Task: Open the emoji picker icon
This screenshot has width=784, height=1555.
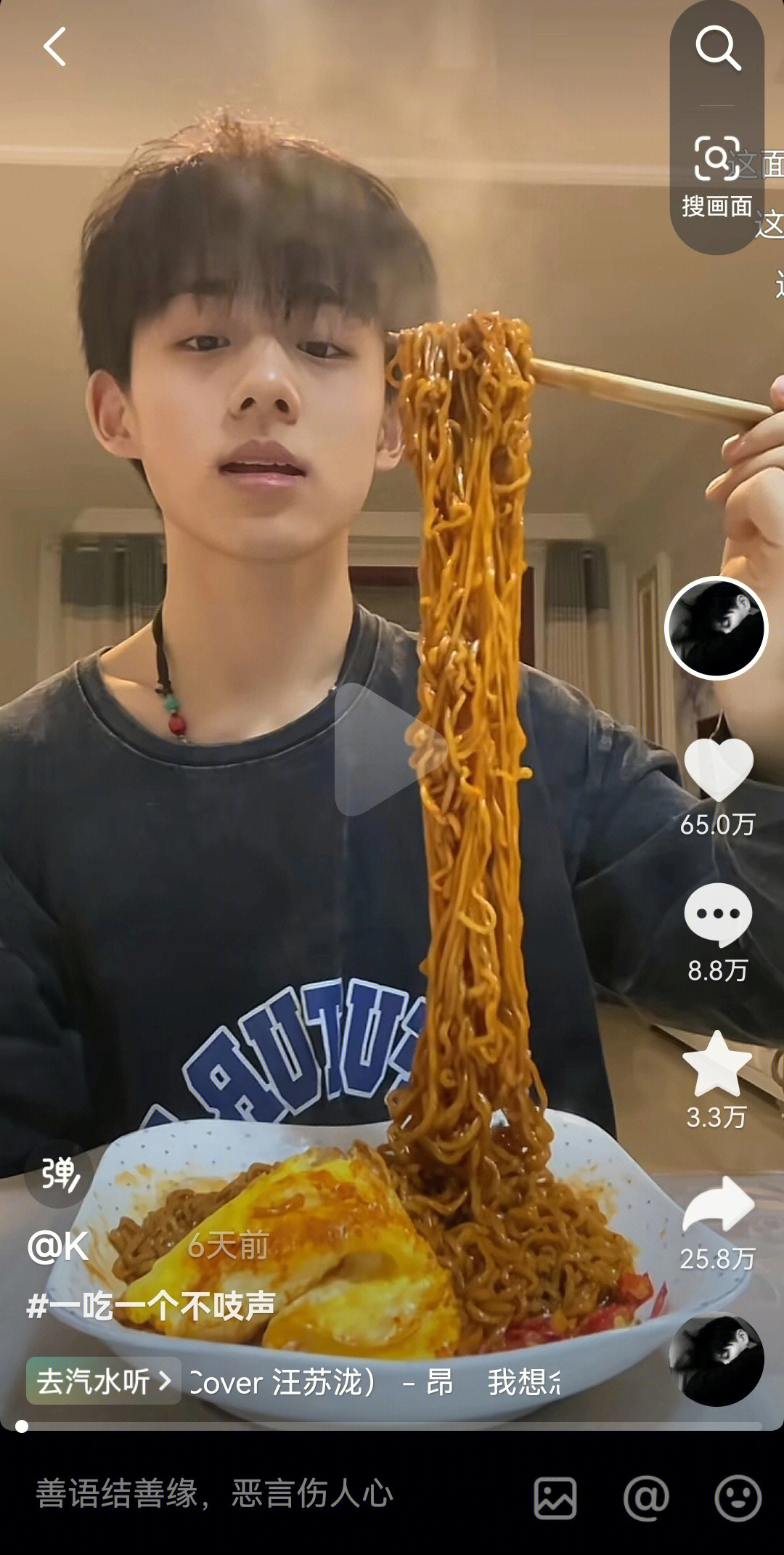Action: [738, 1498]
